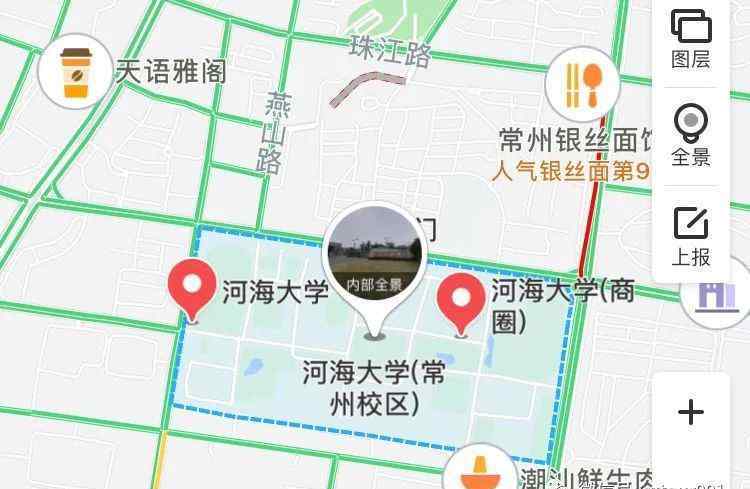Open the 图层 layers panel
Screen dimensions: 750x489
690,37
